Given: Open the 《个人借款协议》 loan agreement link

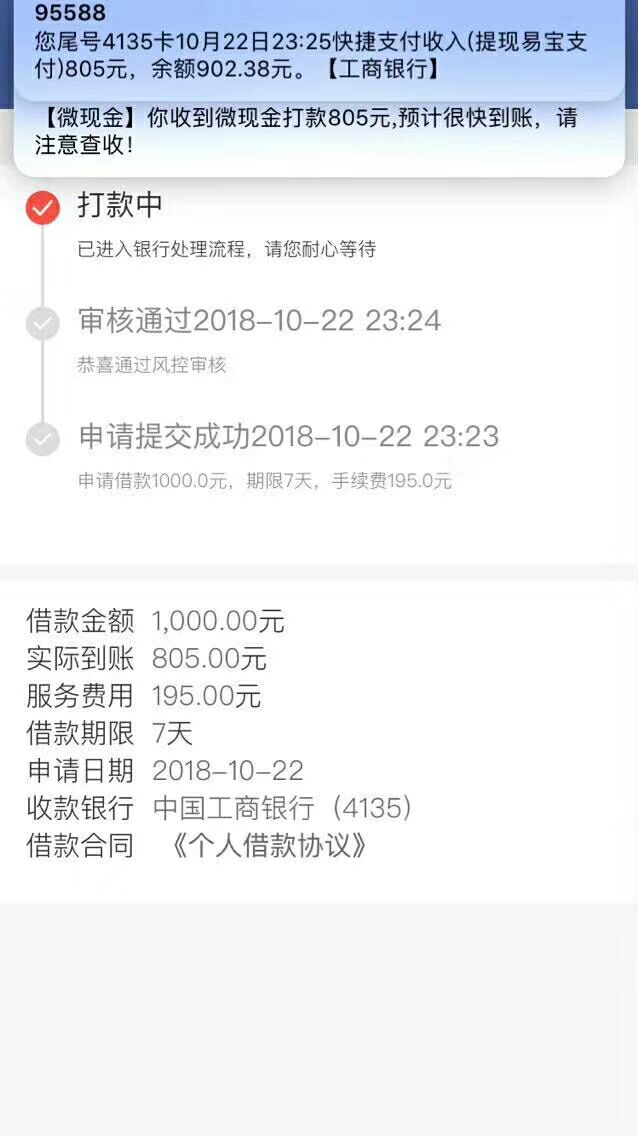Looking at the screenshot, I should (x=266, y=845).
